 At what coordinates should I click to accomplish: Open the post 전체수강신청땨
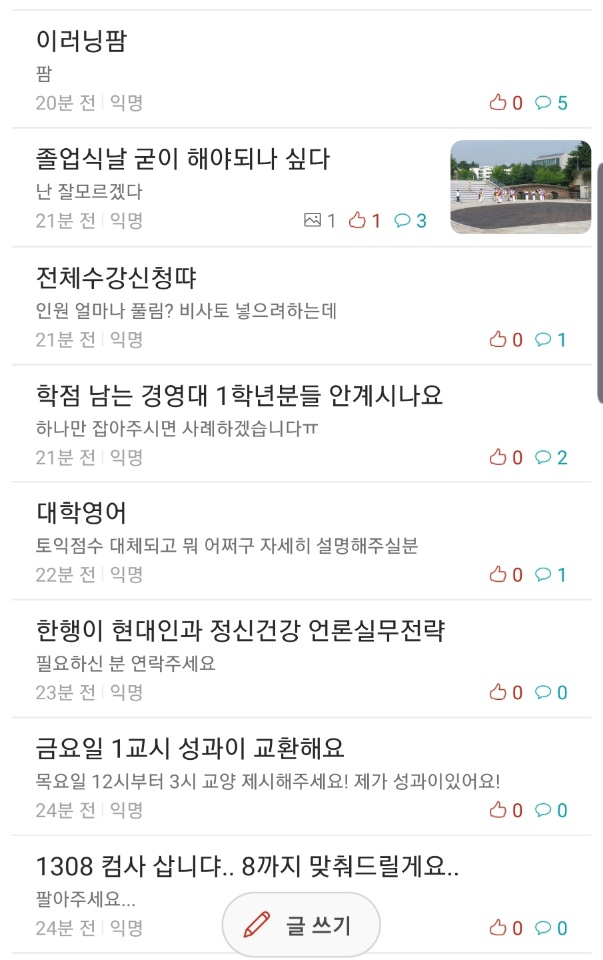[301, 306]
